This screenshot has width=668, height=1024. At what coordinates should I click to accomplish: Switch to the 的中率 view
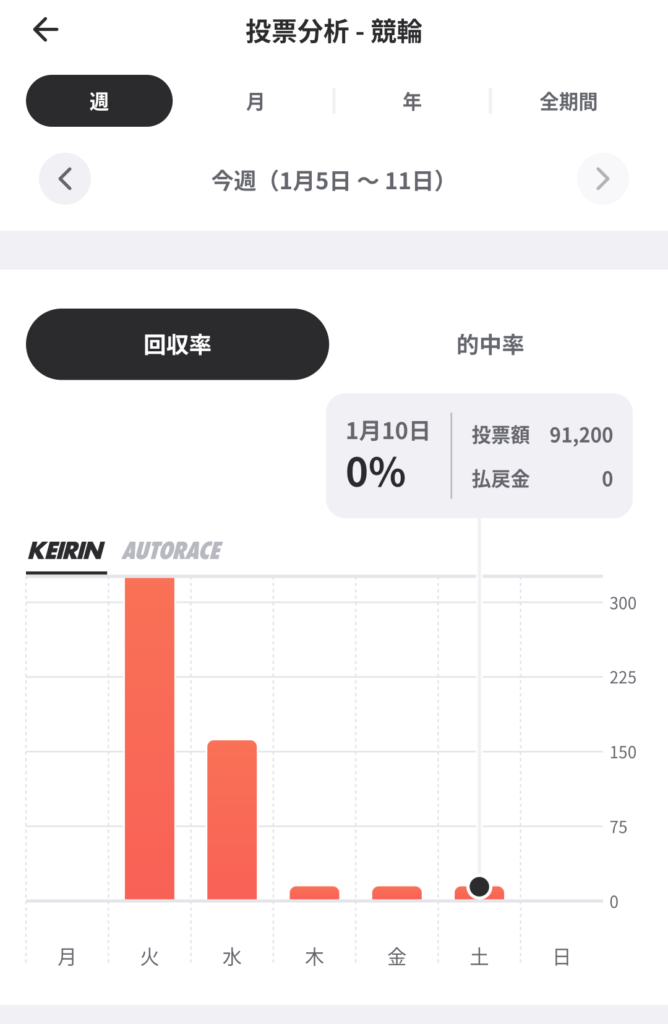coord(490,344)
